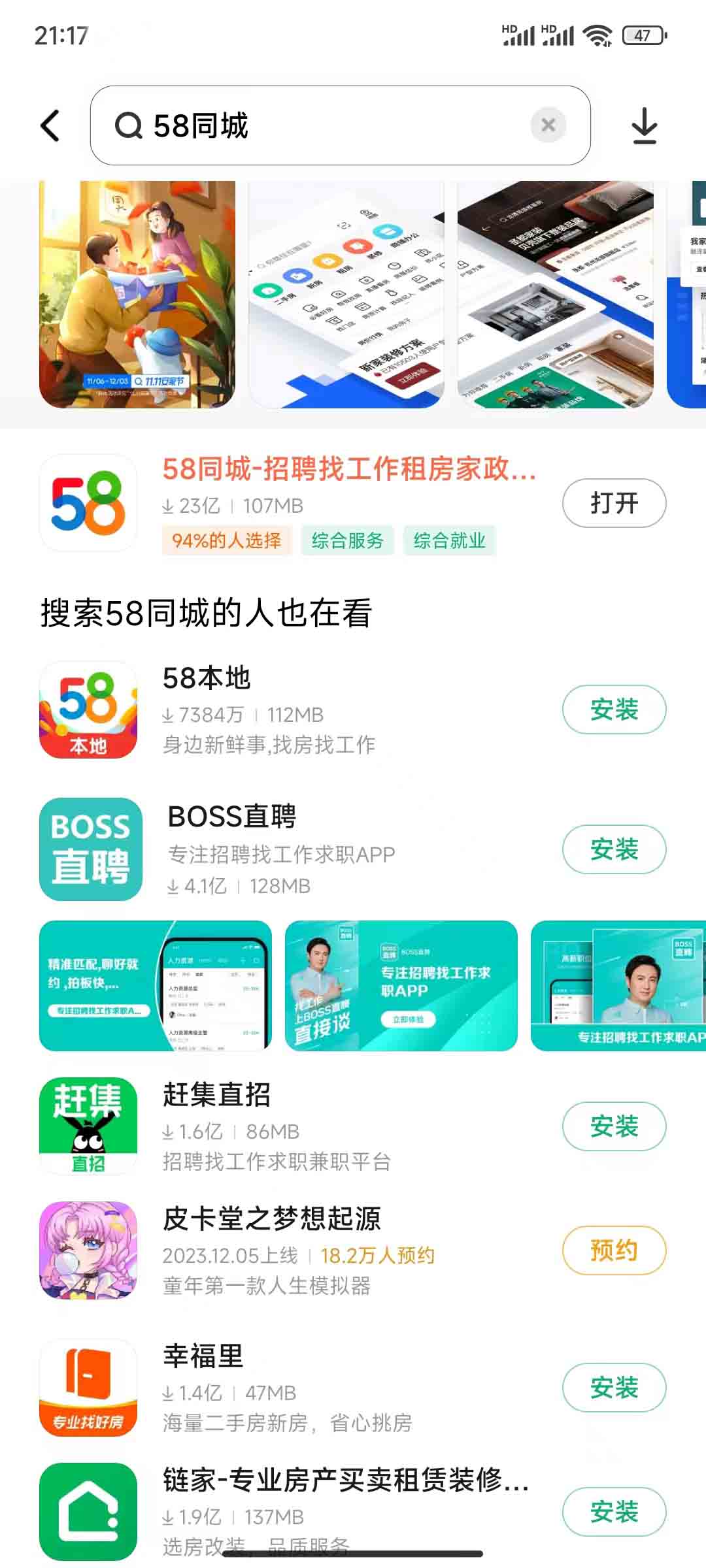Install 赶集直招
Screen dimensions: 706x1568
pos(614,1126)
